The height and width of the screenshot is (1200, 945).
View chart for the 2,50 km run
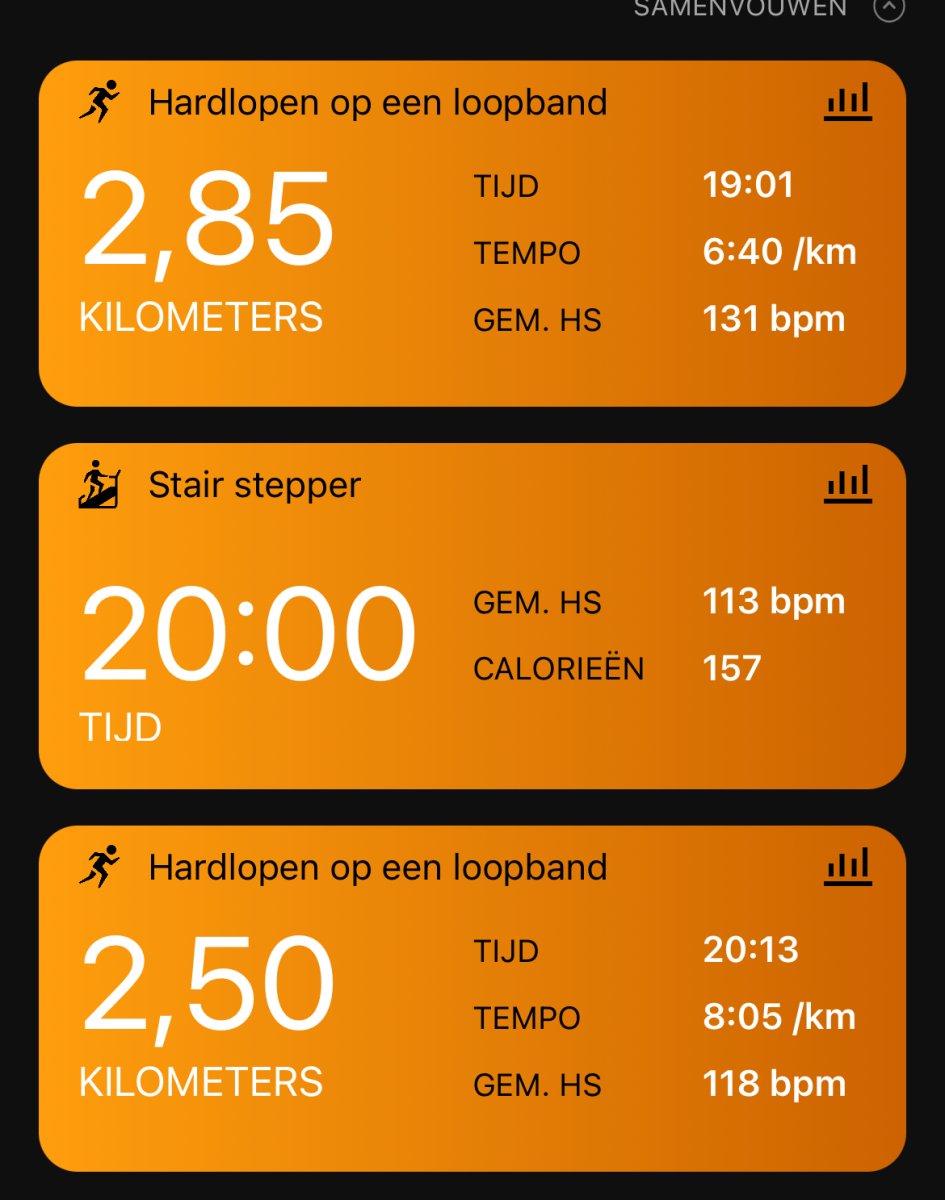coord(847,867)
